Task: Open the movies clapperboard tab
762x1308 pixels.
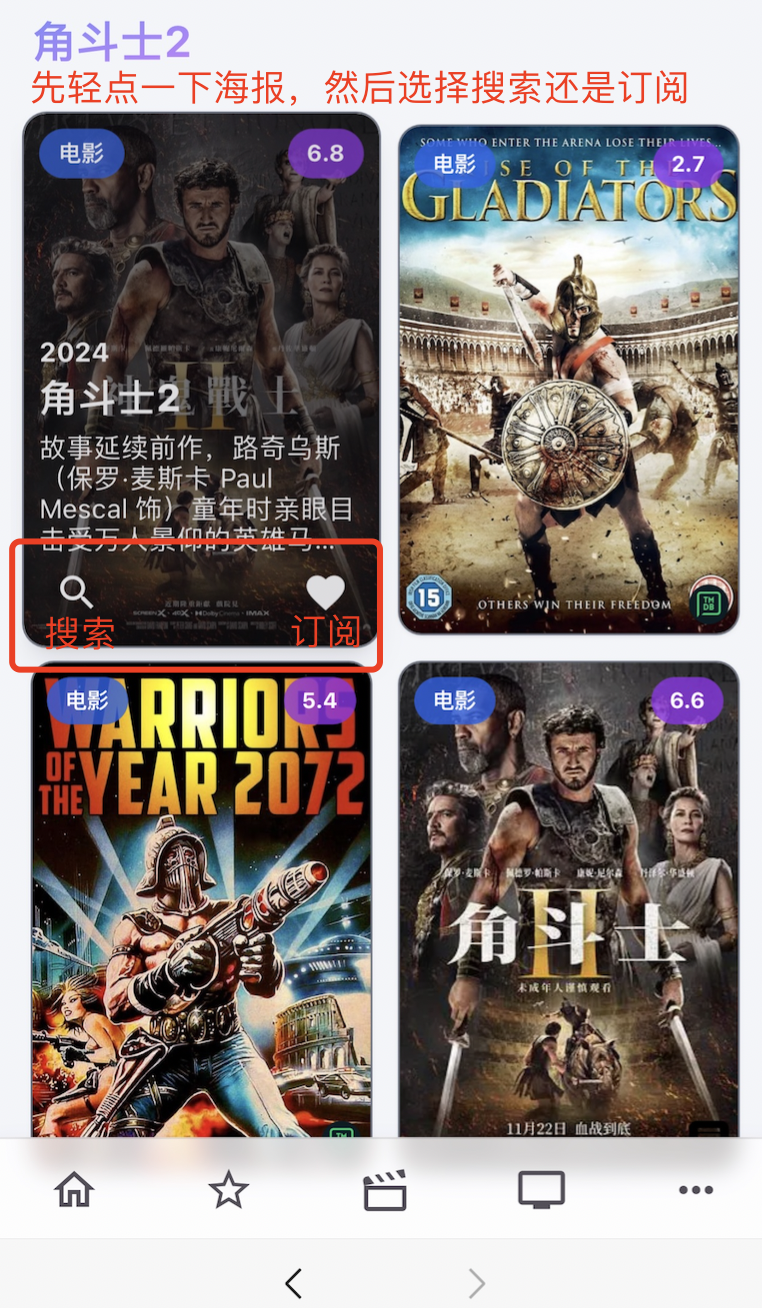Action: tap(384, 1190)
